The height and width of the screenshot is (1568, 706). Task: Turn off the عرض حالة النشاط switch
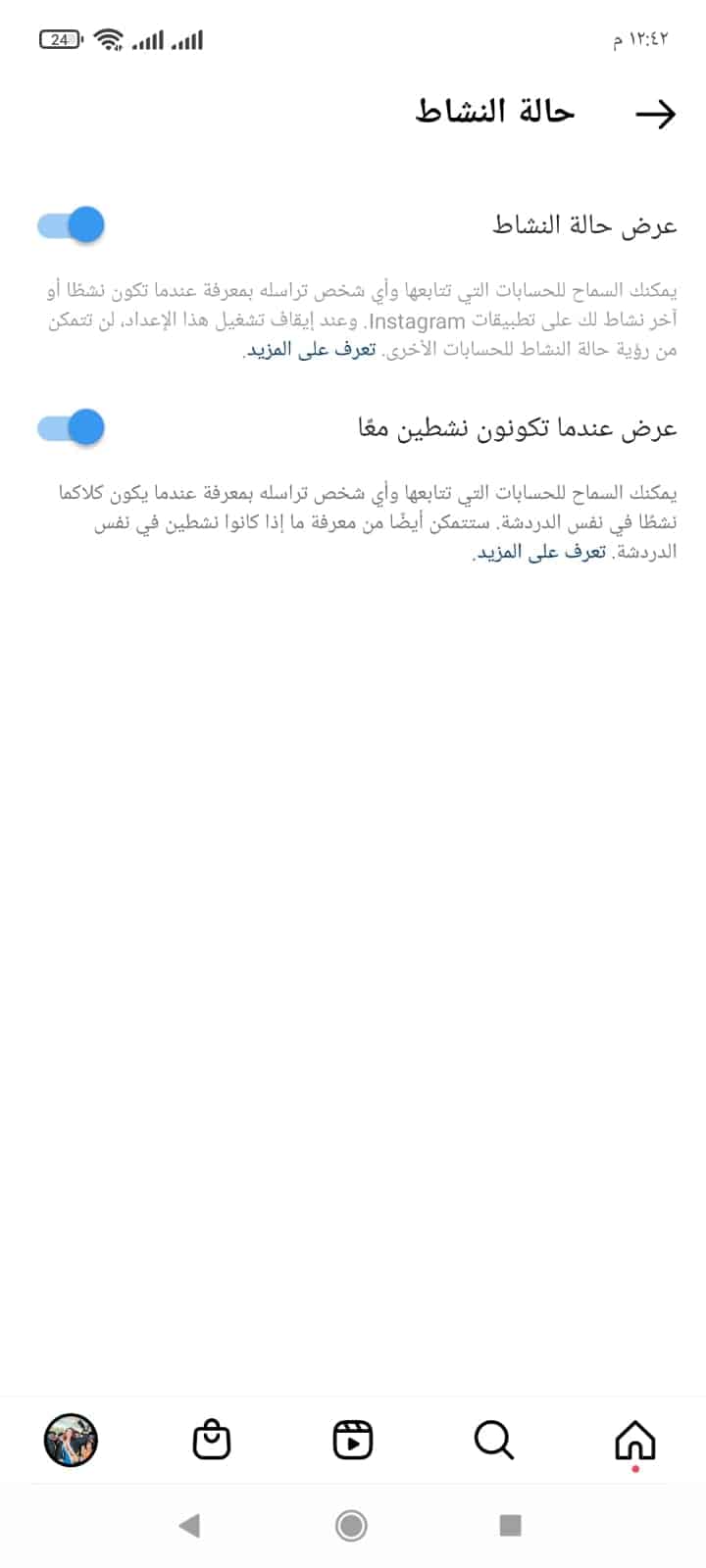[x=71, y=225]
